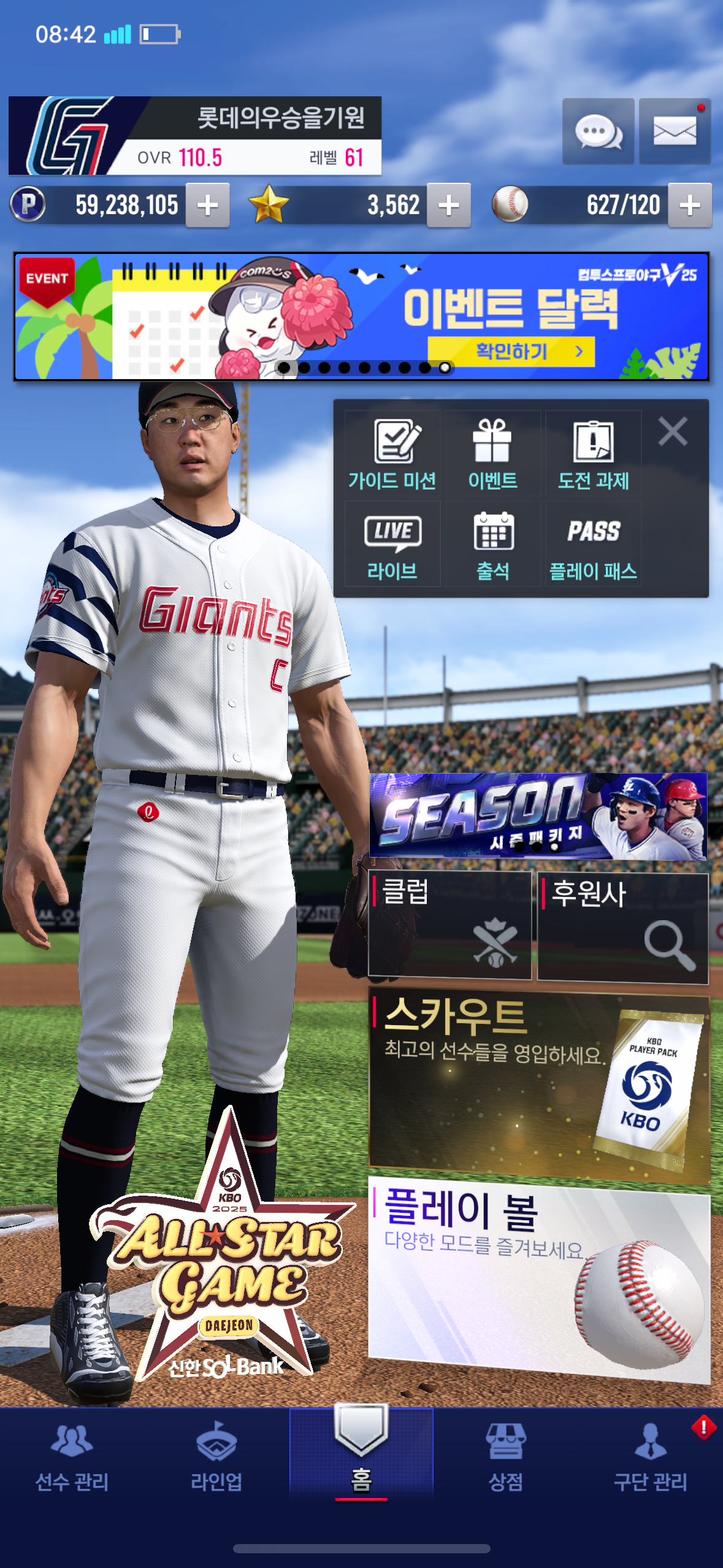Open the 이벤트 달력 banner

click(361, 317)
